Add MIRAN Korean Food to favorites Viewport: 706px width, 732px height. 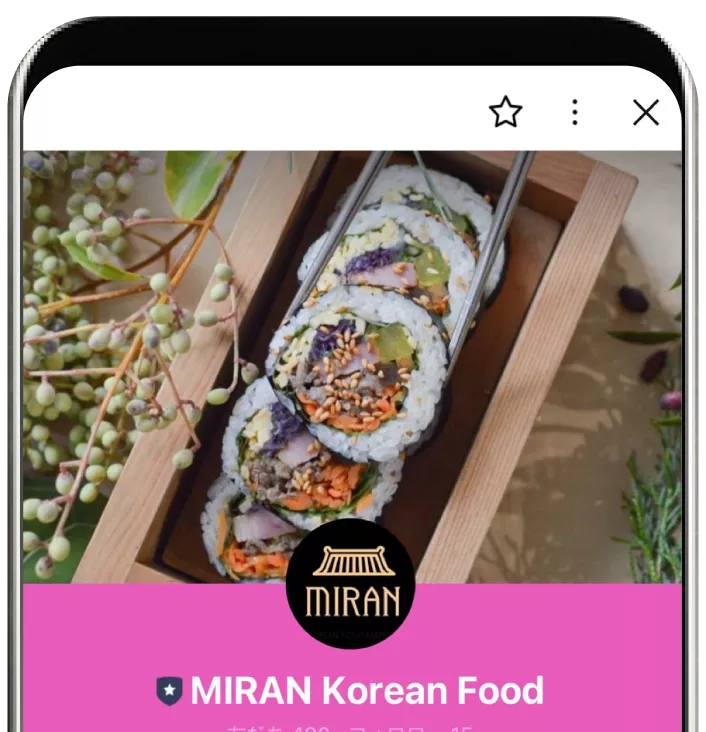pos(505,112)
